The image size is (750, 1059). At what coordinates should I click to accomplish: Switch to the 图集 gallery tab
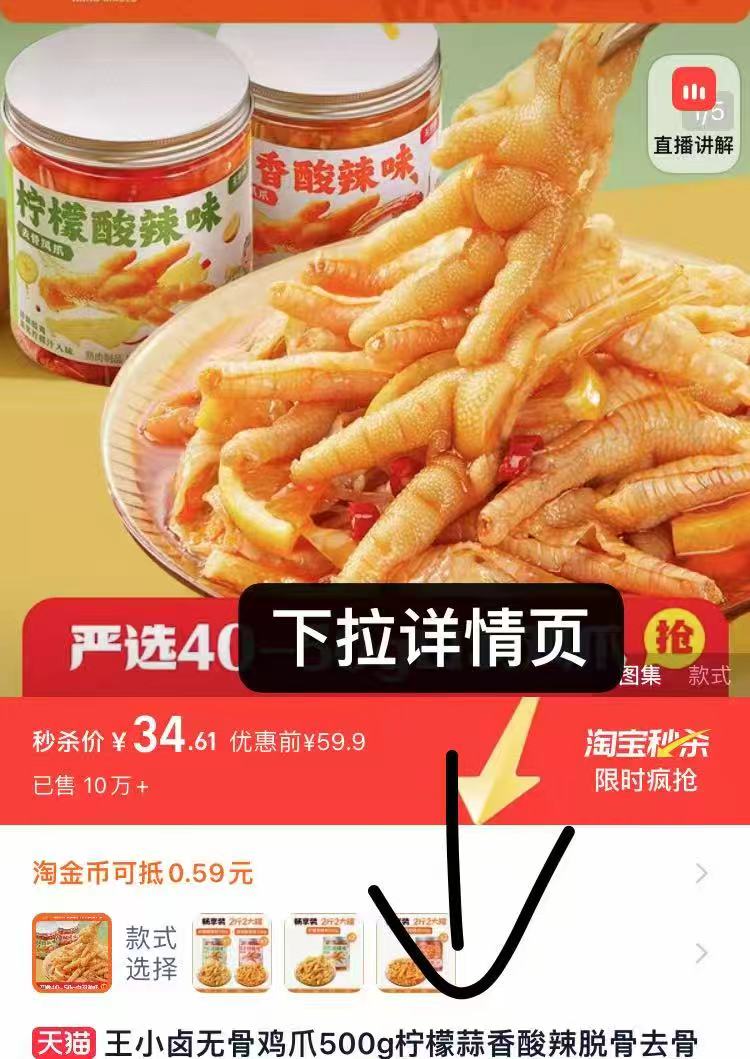coord(641,675)
